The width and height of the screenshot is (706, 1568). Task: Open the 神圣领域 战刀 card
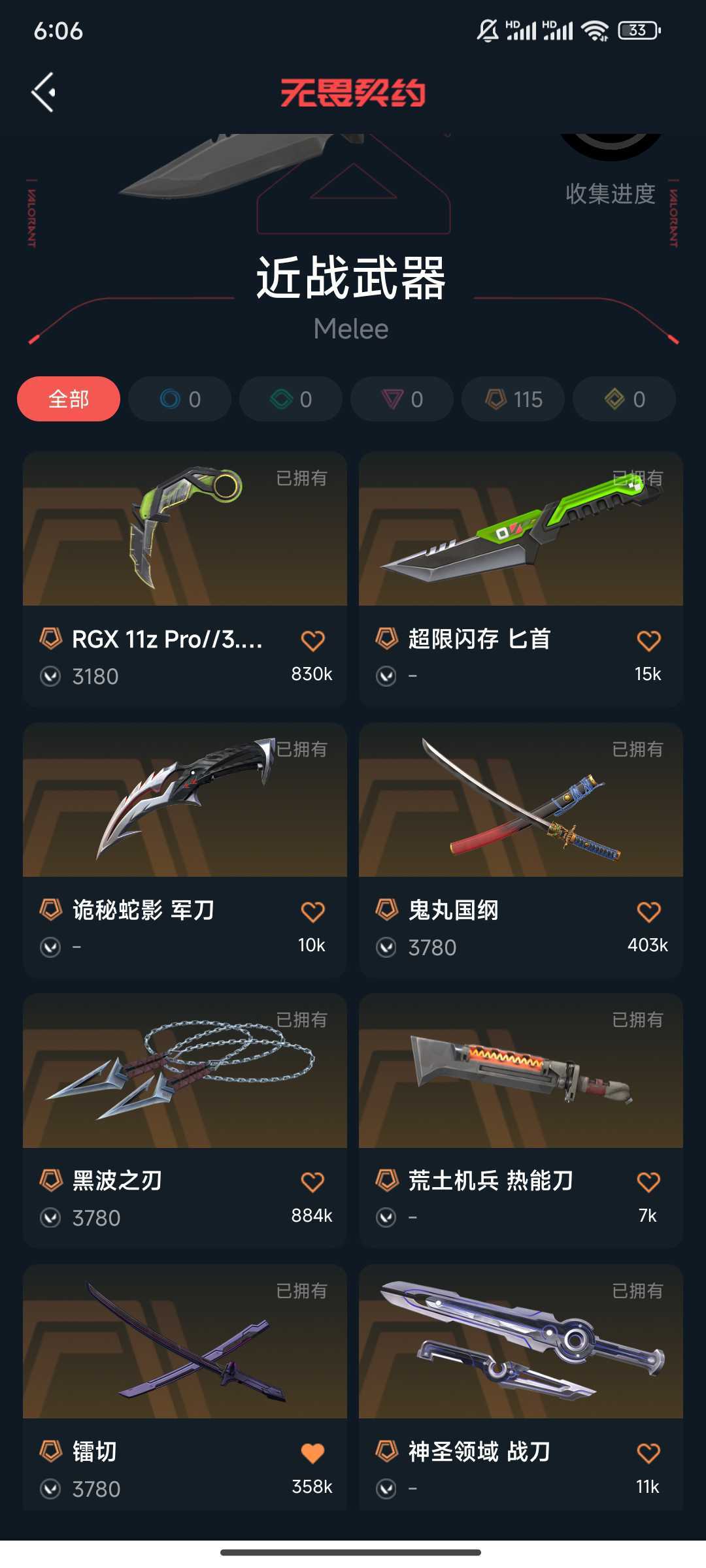[x=521, y=1388]
